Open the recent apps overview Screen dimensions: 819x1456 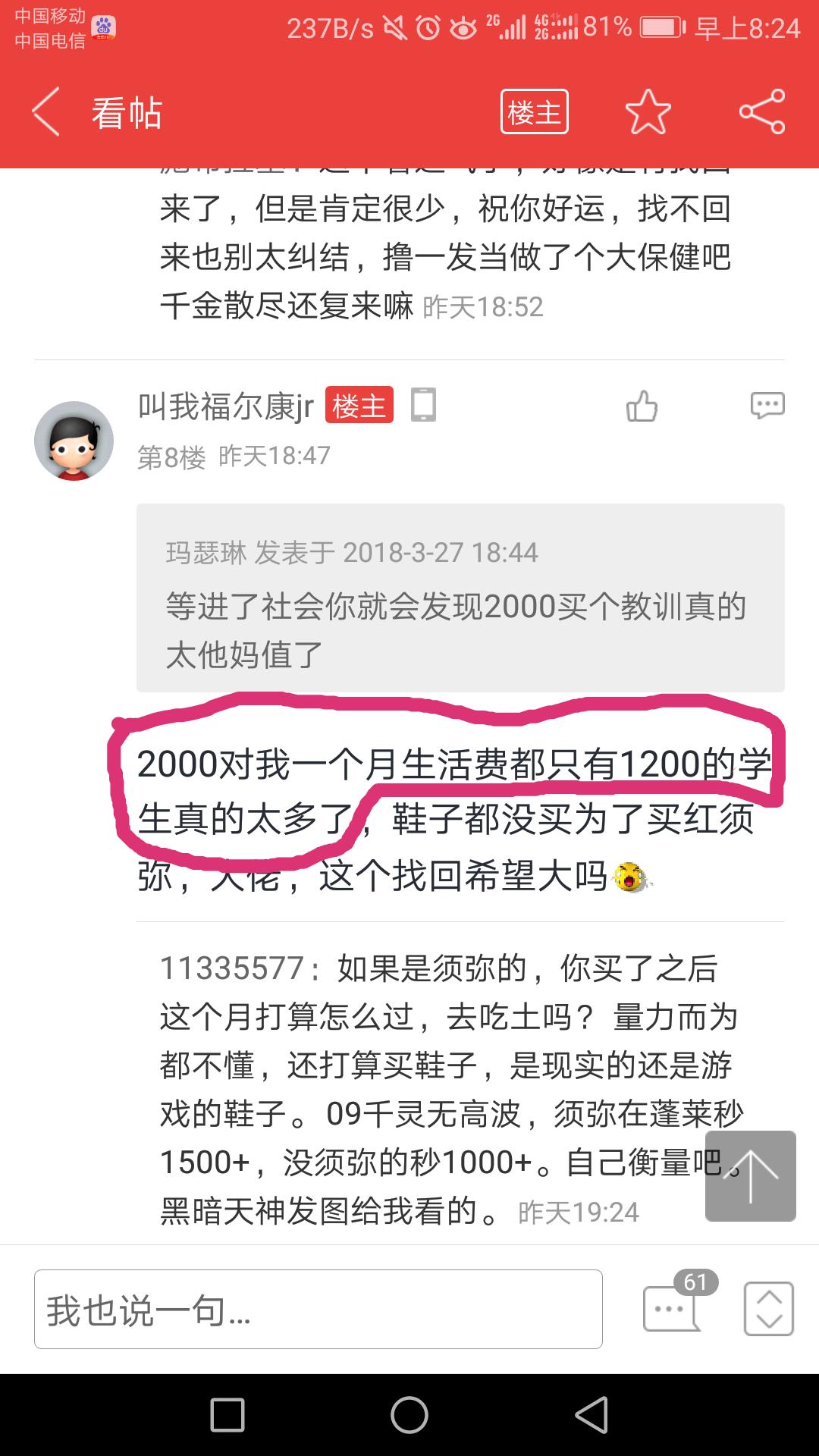tap(227, 1415)
